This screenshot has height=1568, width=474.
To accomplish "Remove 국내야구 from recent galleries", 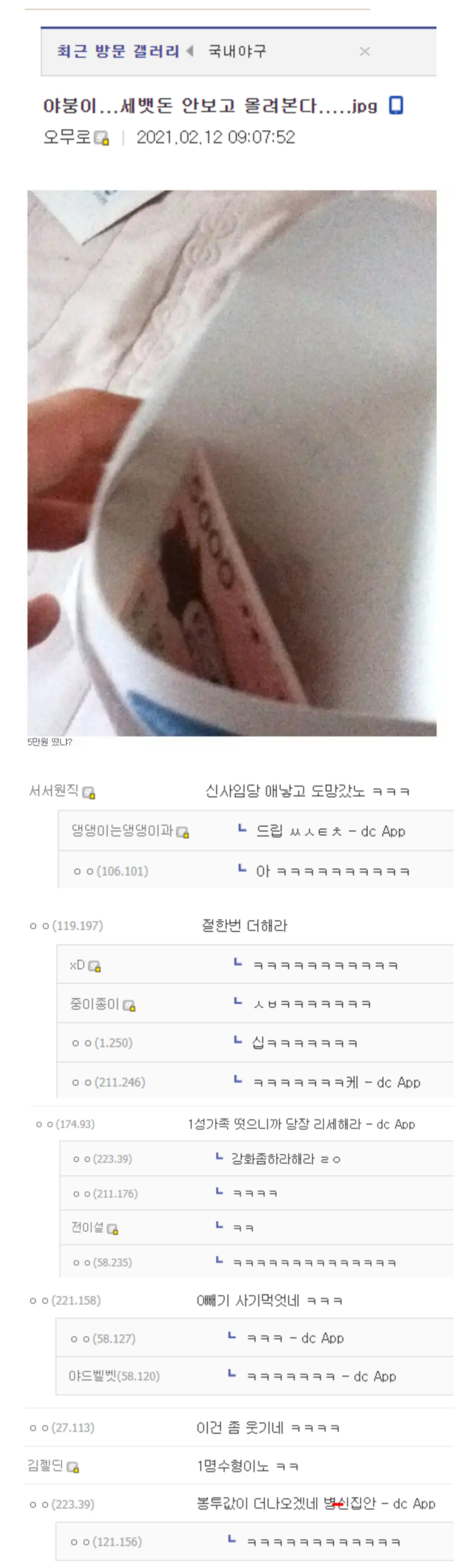I will (x=364, y=51).
